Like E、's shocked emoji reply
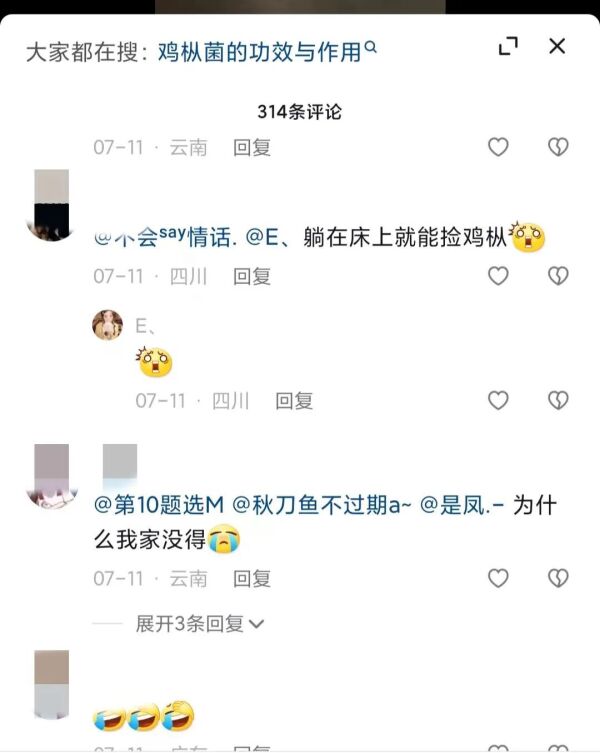 [498, 401]
